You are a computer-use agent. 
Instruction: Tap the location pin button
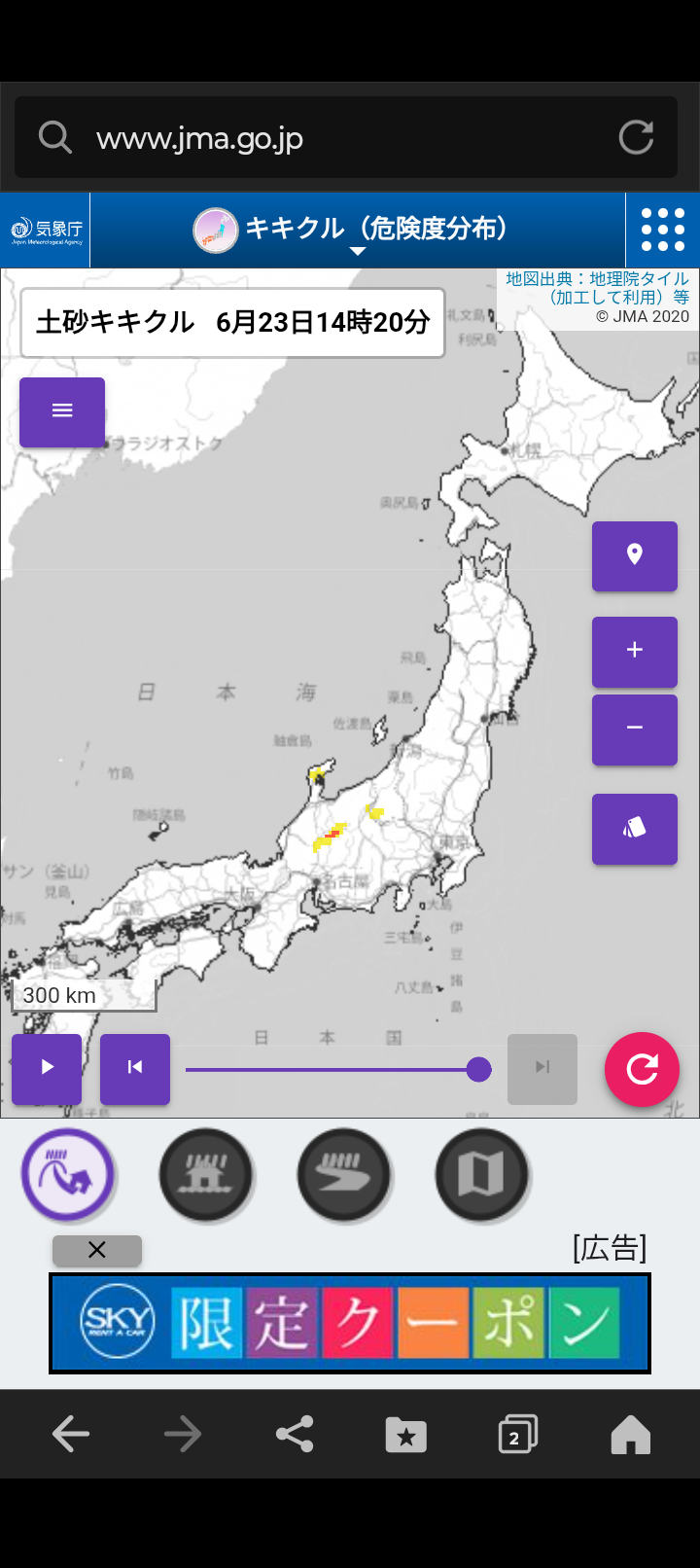[634, 555]
